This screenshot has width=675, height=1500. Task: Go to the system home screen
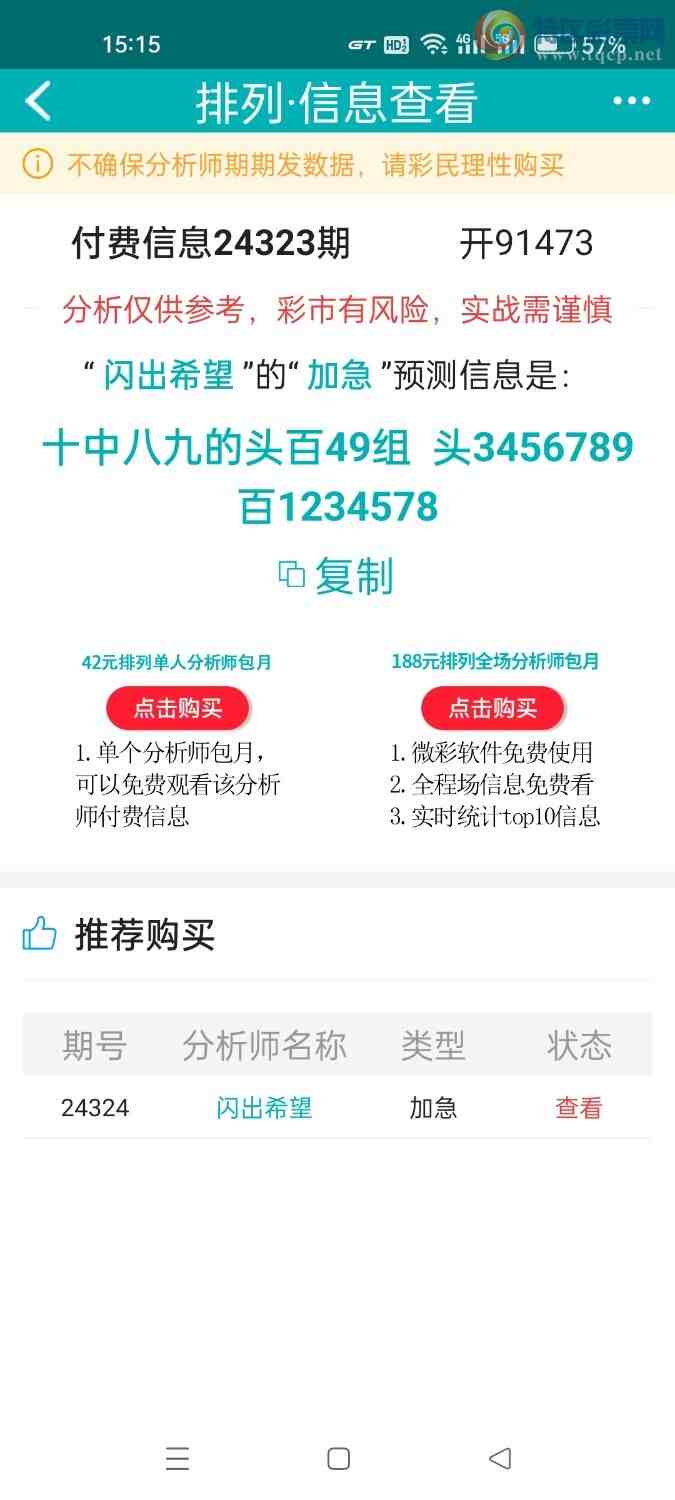338,1459
